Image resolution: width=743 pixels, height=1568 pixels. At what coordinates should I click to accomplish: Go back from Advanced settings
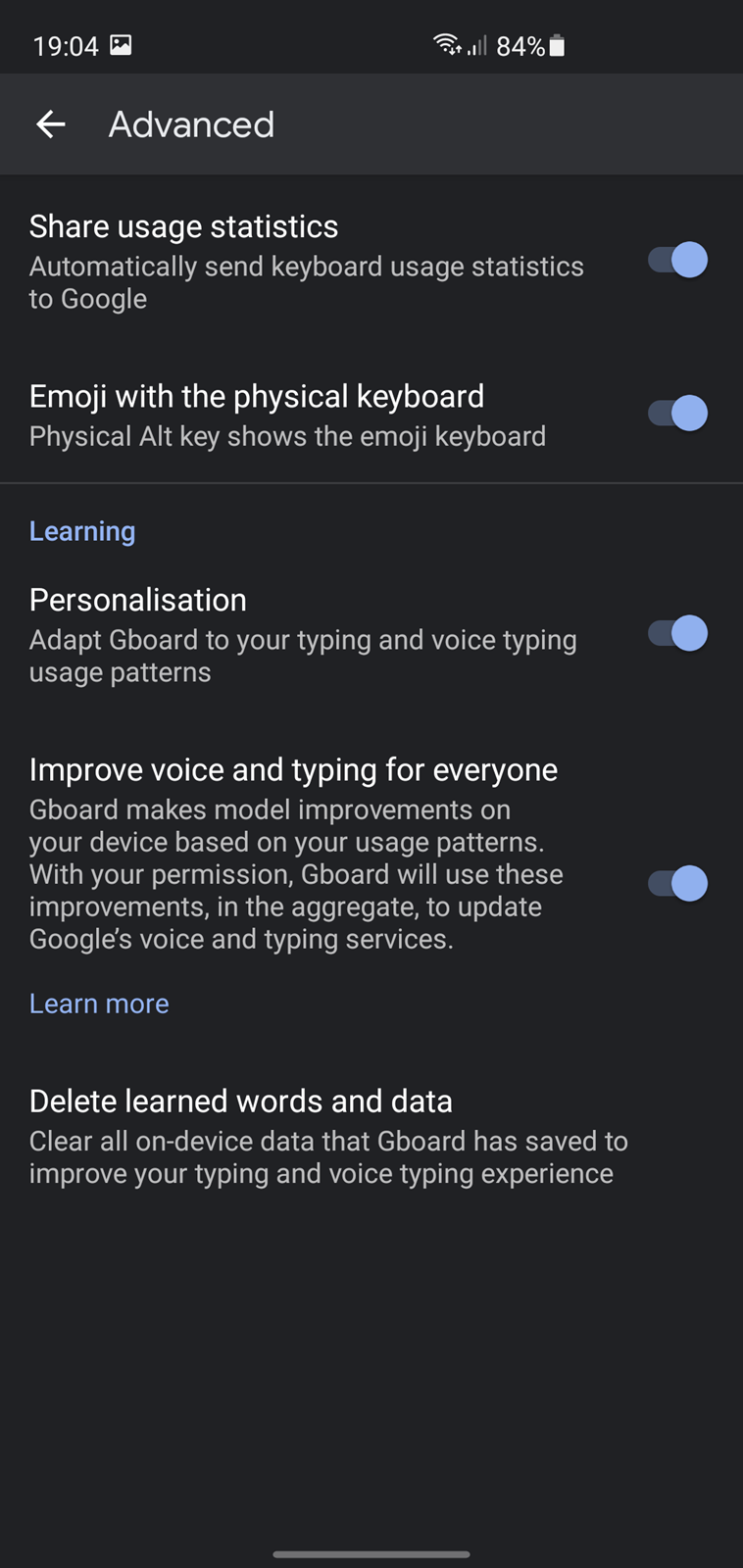tap(51, 124)
